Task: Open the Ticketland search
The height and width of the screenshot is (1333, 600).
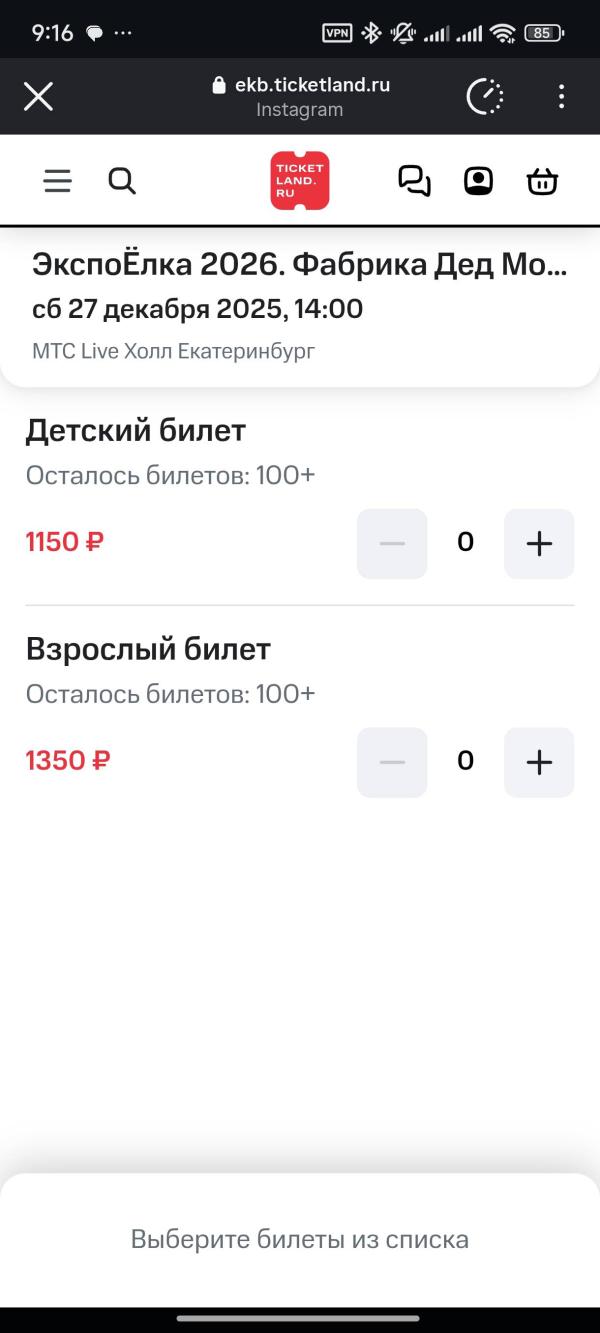Action: (122, 181)
